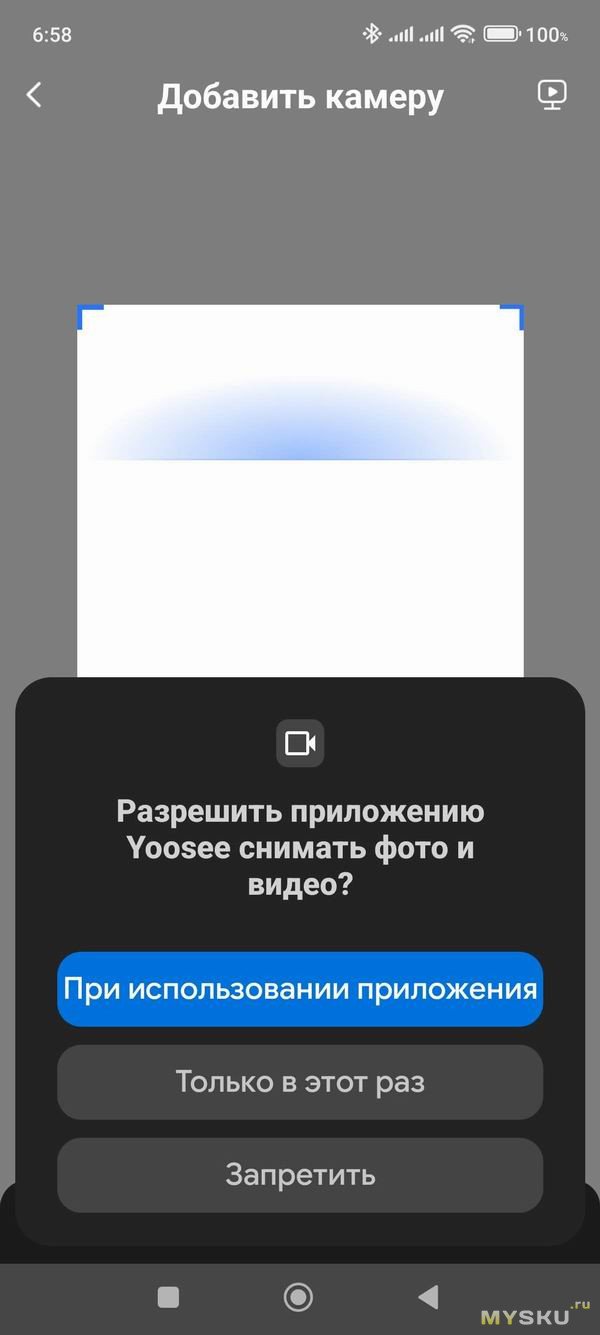Open the video tutorial icon
This screenshot has height=1335, width=600.
[x=552, y=95]
